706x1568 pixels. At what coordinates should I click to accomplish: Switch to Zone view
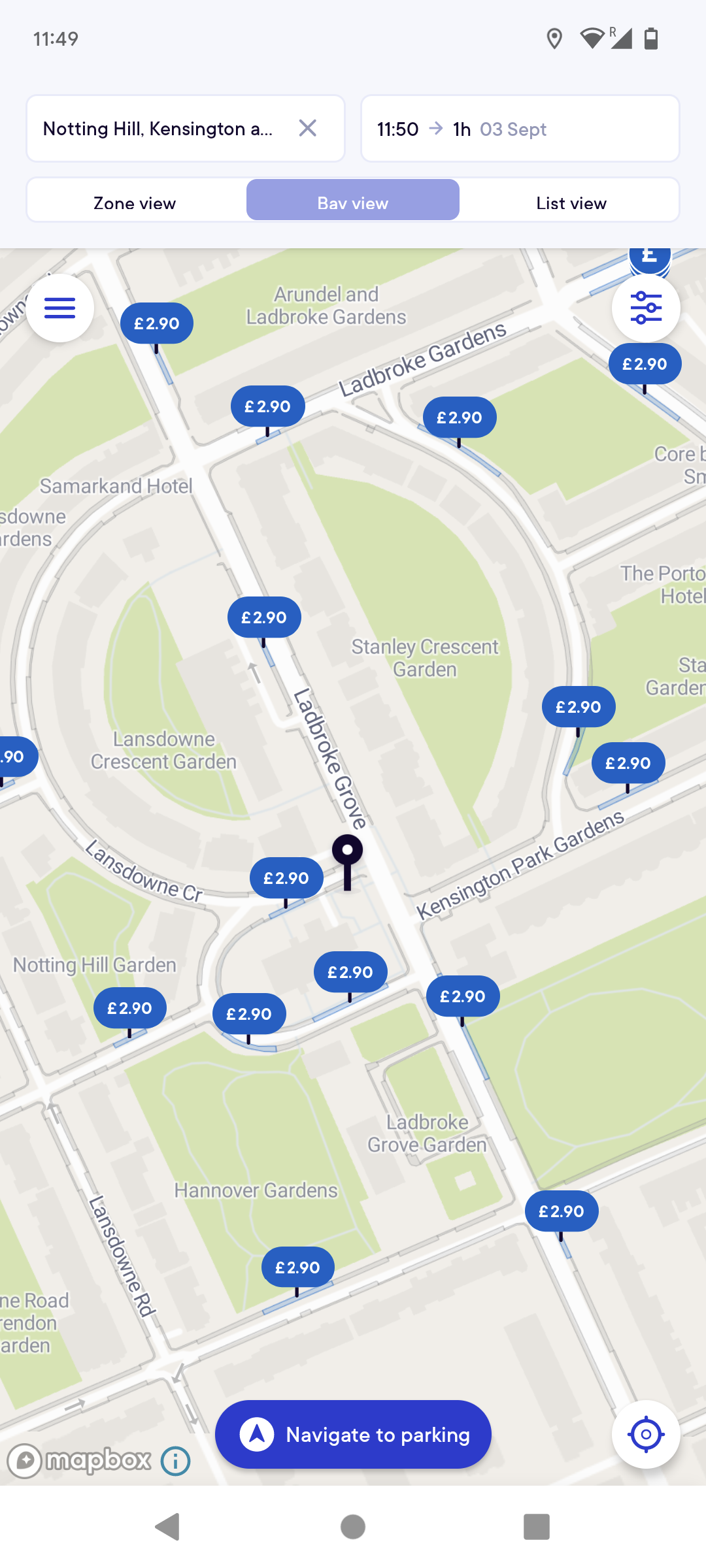[x=135, y=203]
